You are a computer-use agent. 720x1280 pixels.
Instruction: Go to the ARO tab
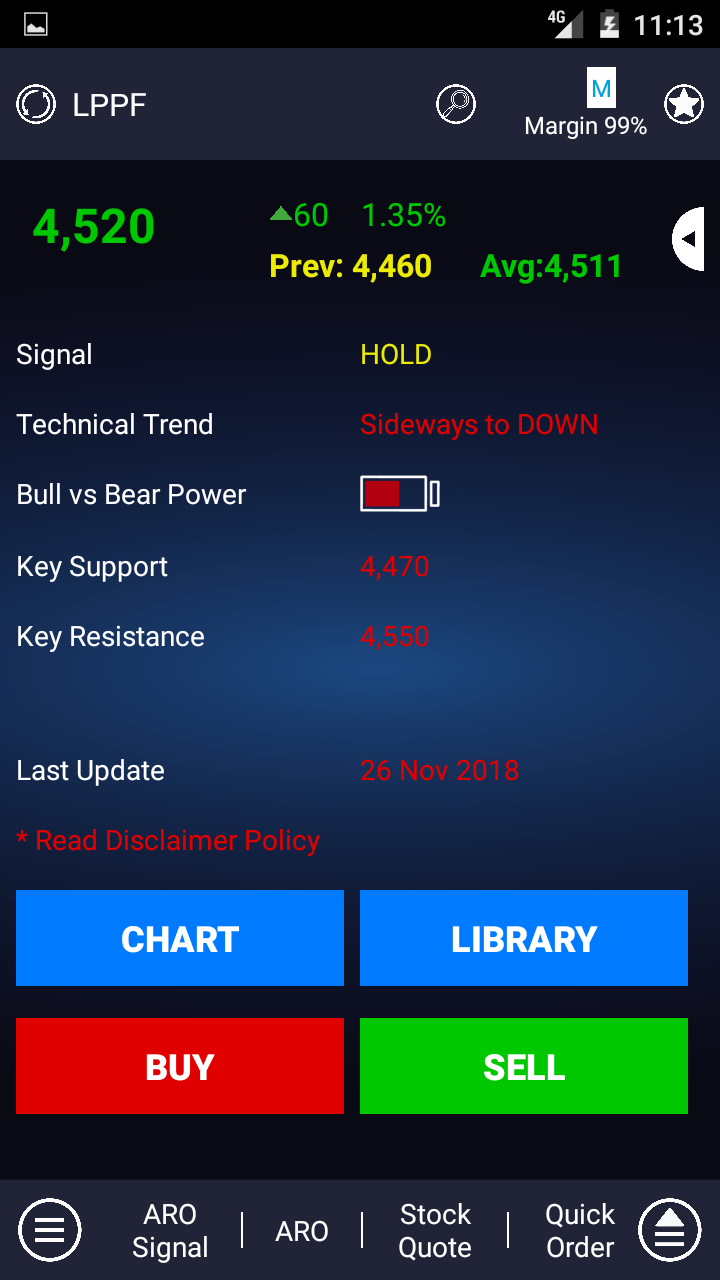(x=302, y=1231)
